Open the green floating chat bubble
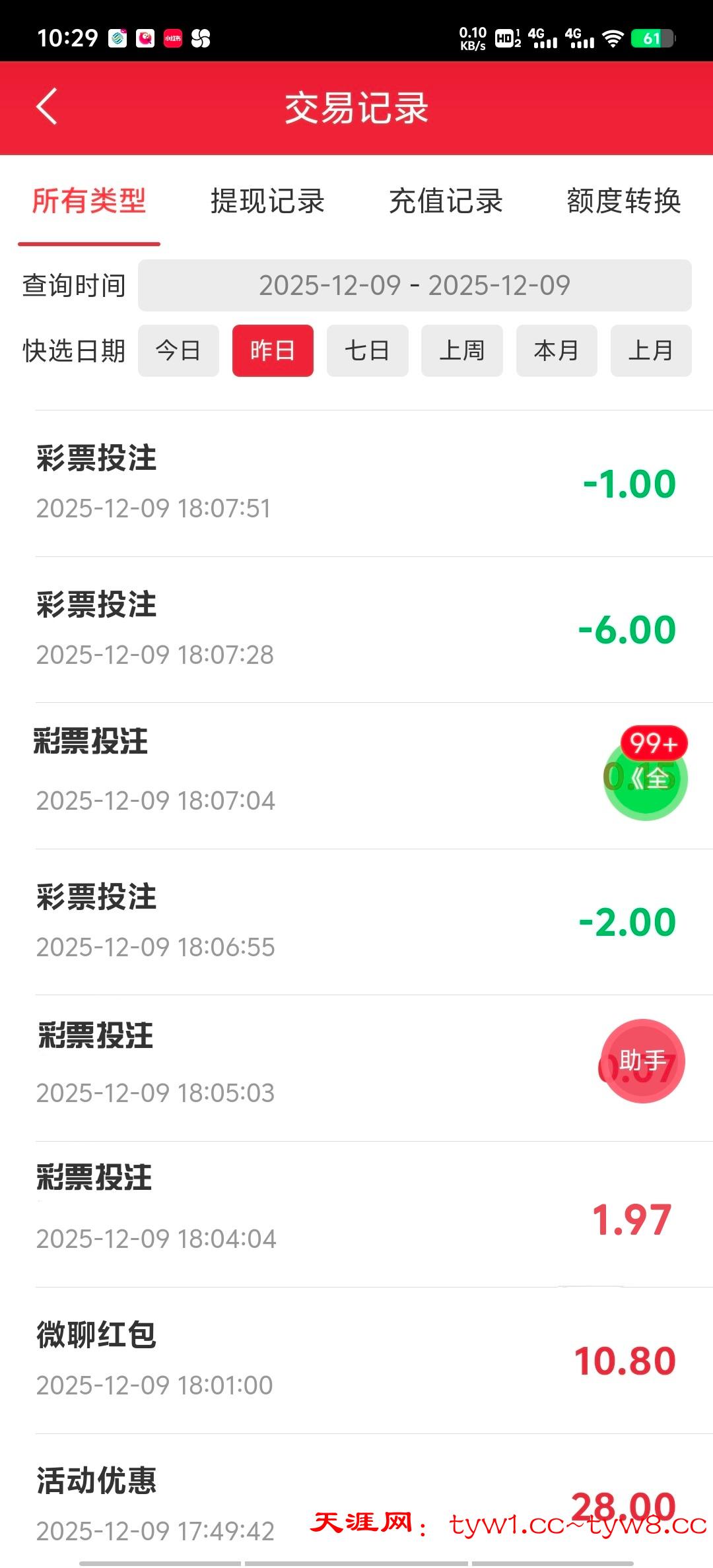 [645, 779]
